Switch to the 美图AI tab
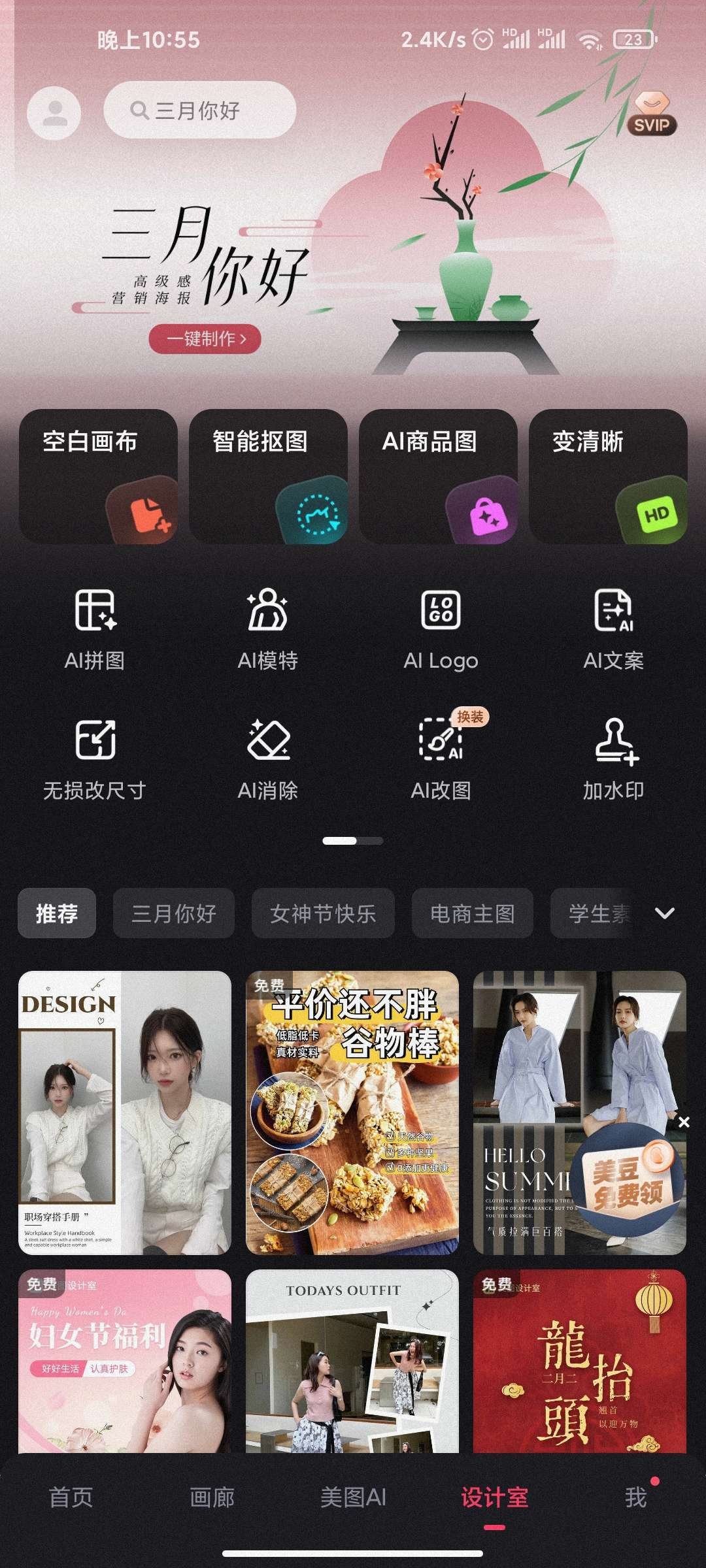 point(353,1499)
